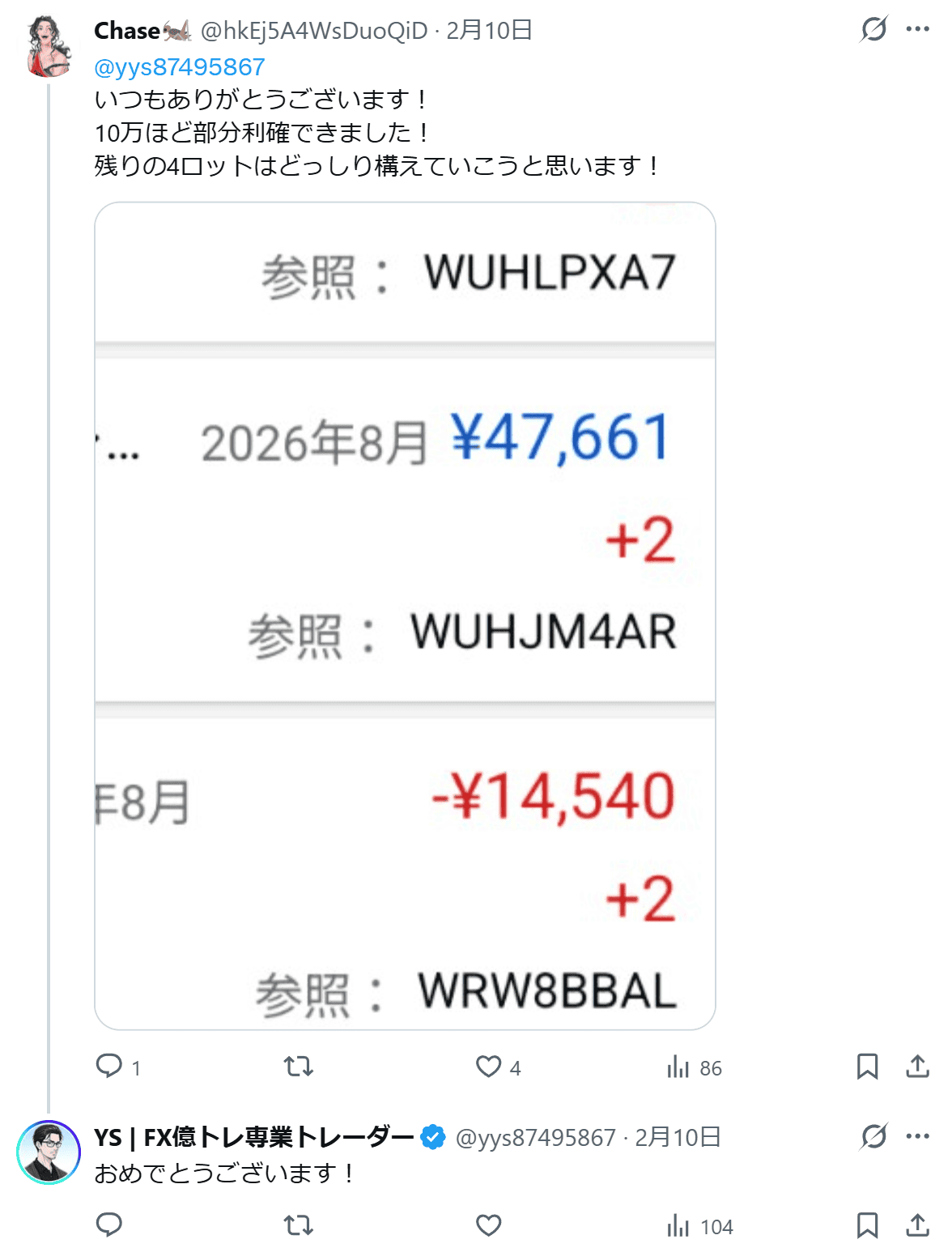Image resolution: width=952 pixels, height=1248 pixels.
Task: Open Chase's profile picture
Action: point(49,47)
